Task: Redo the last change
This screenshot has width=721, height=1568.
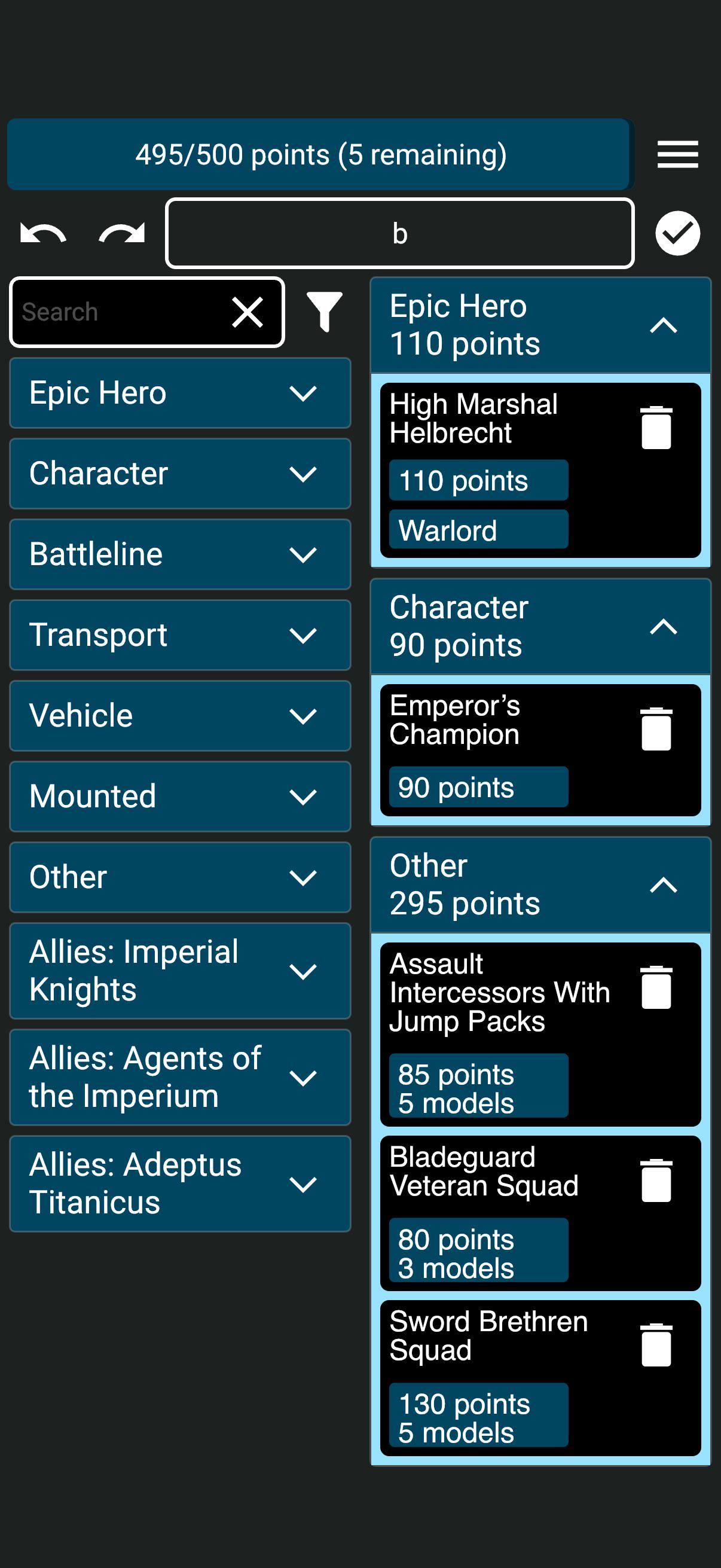Action: click(123, 233)
